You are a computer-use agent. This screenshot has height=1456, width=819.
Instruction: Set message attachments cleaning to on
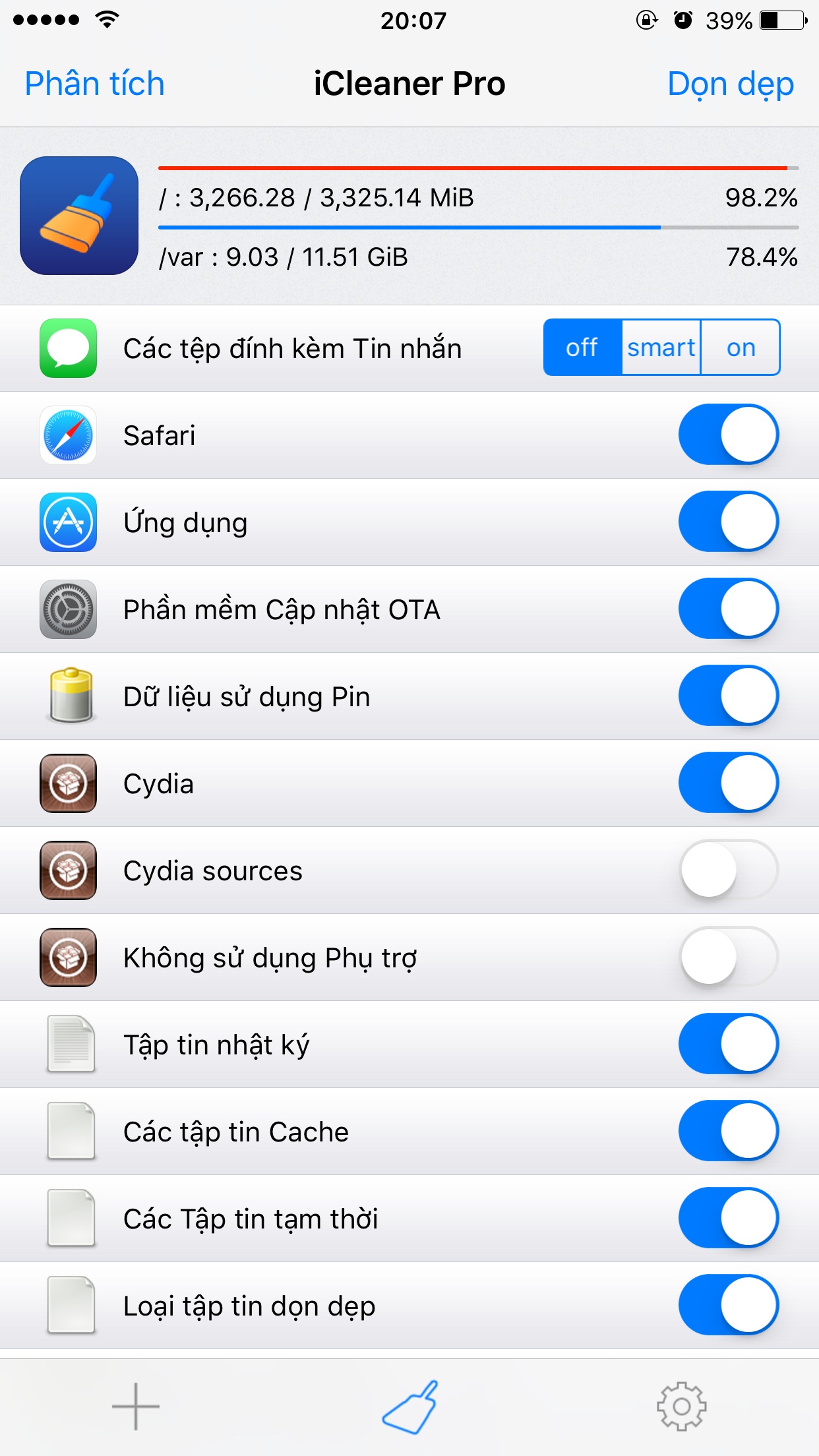click(x=741, y=348)
